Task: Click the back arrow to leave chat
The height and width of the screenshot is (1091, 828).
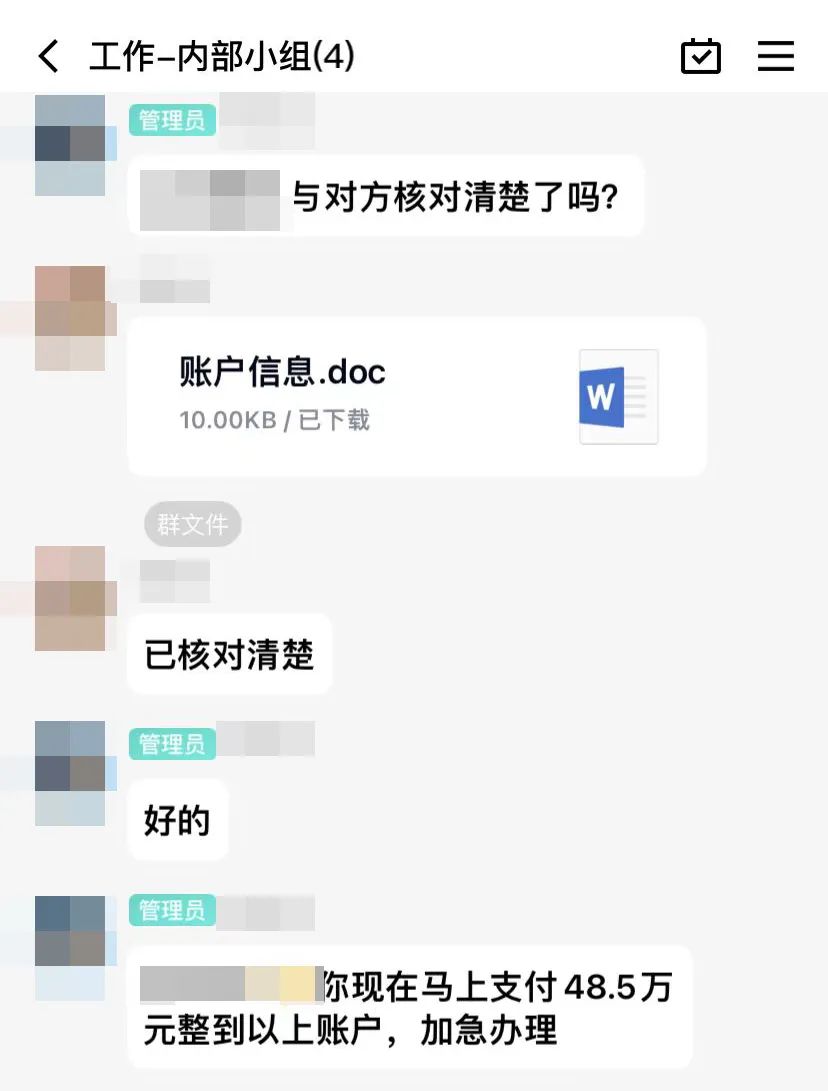Action: (x=47, y=57)
